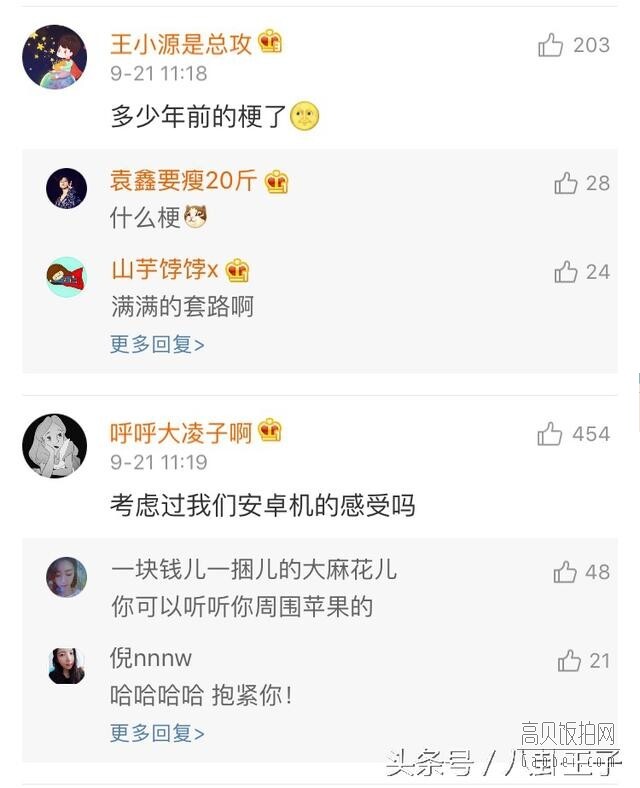
Task: Expand more replies under 山芋饽饽x's reply
Action: coord(157,345)
